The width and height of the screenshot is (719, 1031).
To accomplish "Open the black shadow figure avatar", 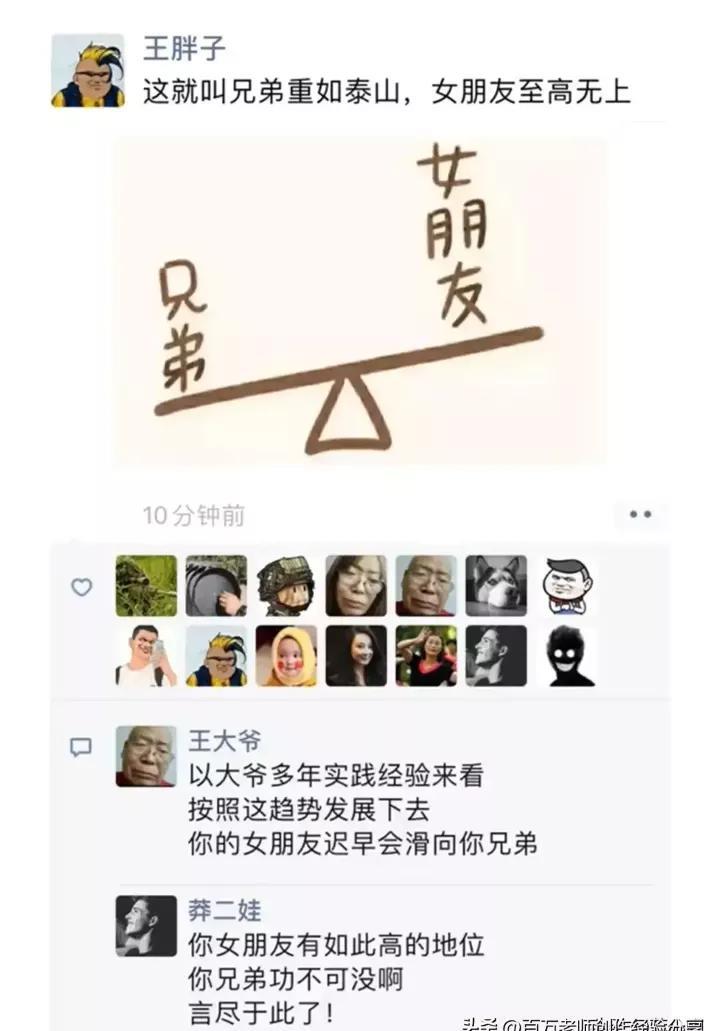I will point(567,656).
